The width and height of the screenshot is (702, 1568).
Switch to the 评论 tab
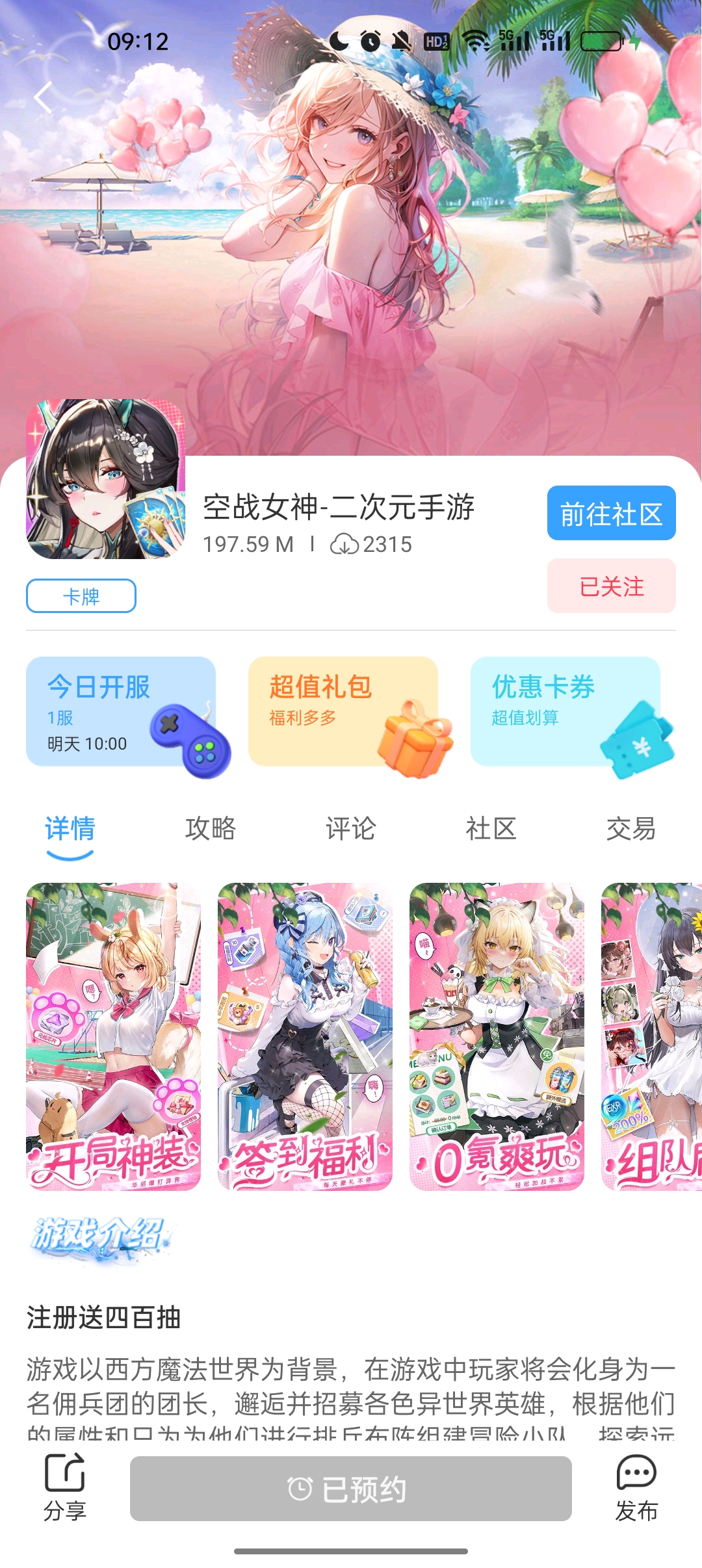click(x=350, y=830)
